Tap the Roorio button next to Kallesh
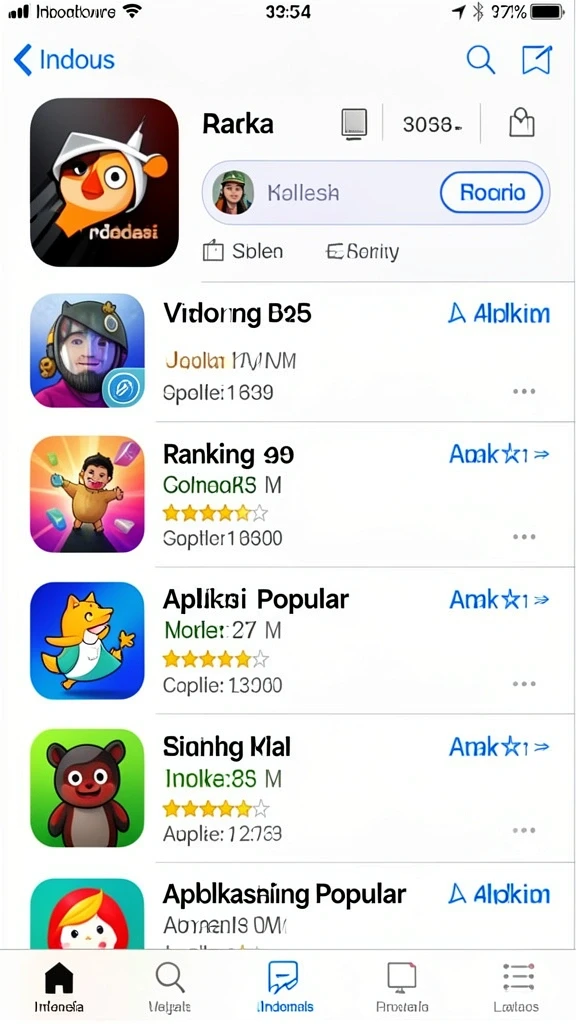Screen dimensions: 576x1024 point(492,193)
